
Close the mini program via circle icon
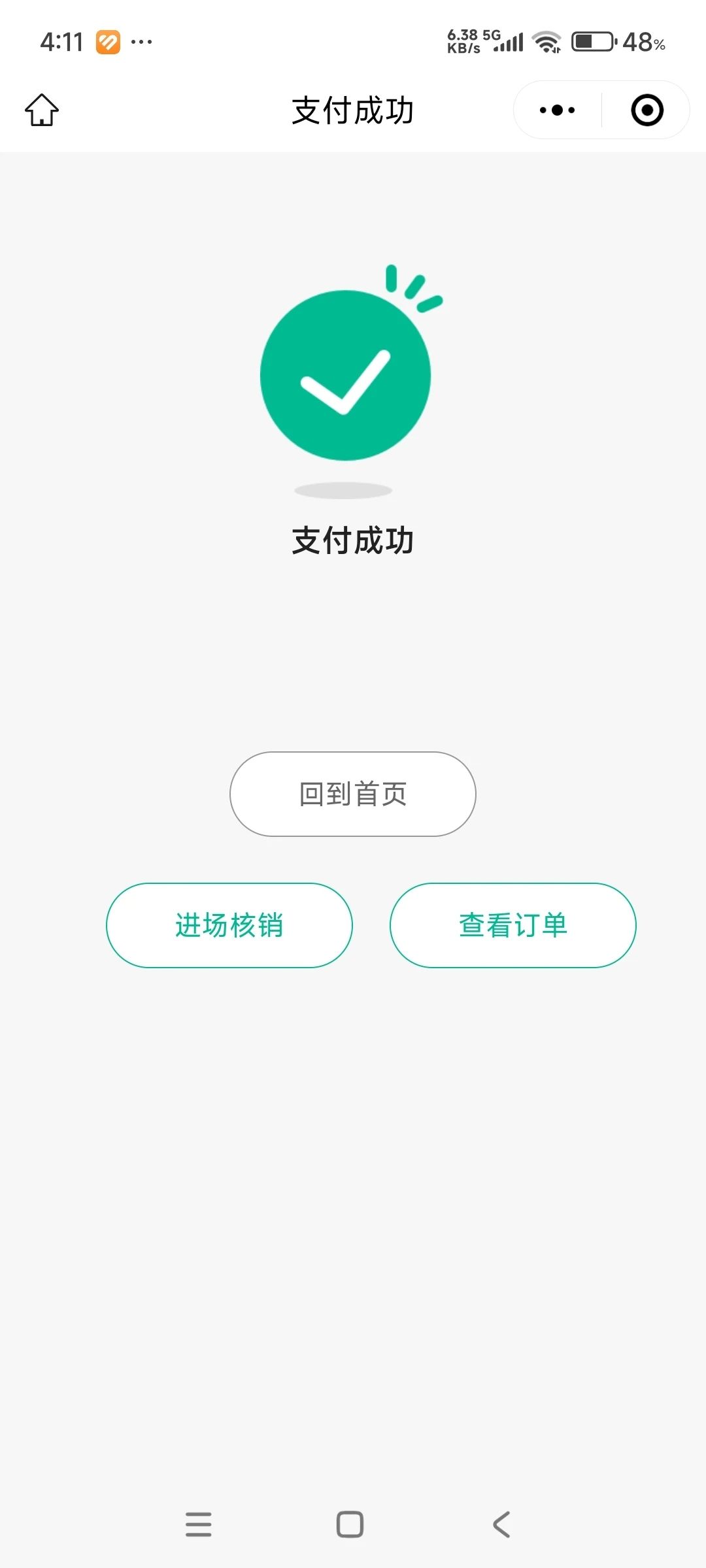pos(647,110)
